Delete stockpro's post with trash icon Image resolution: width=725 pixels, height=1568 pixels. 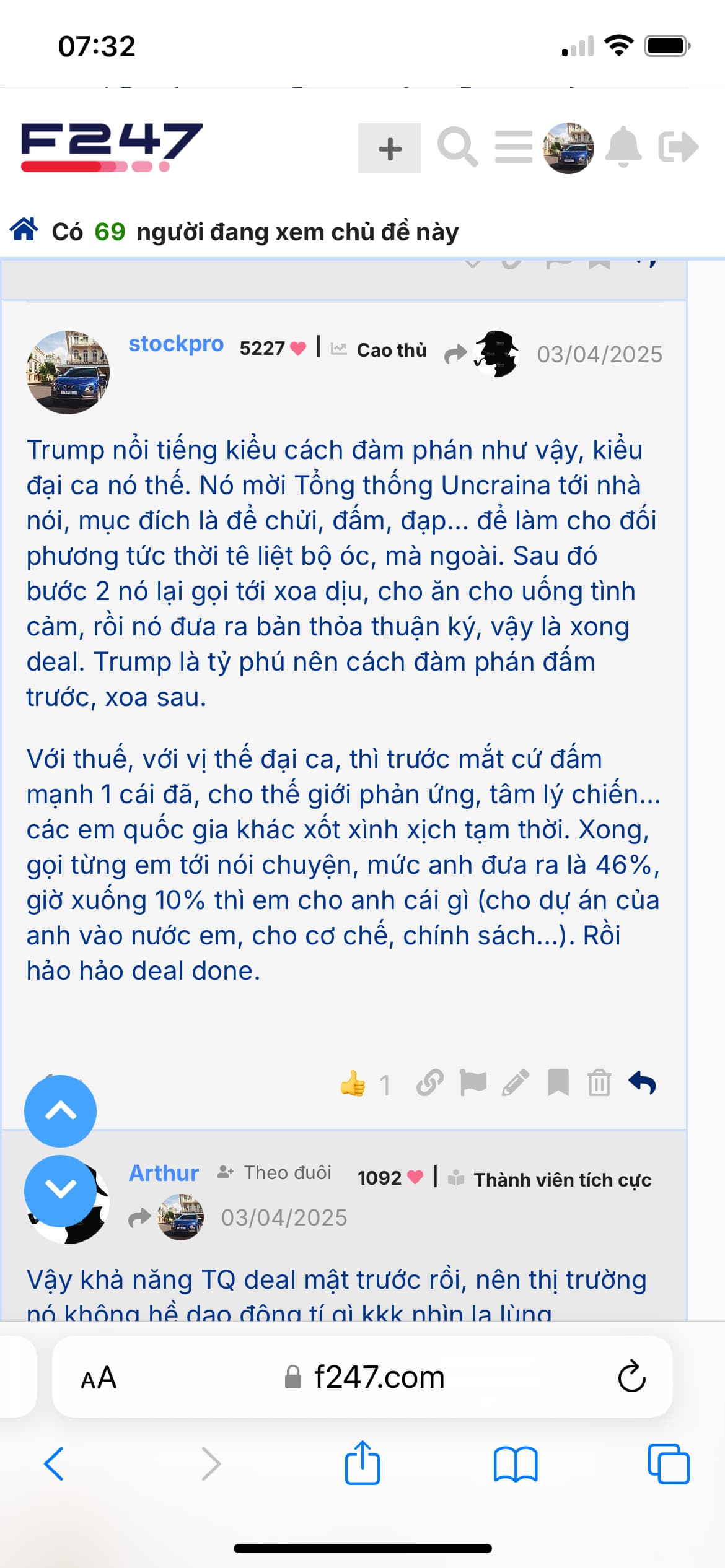pos(599,1083)
